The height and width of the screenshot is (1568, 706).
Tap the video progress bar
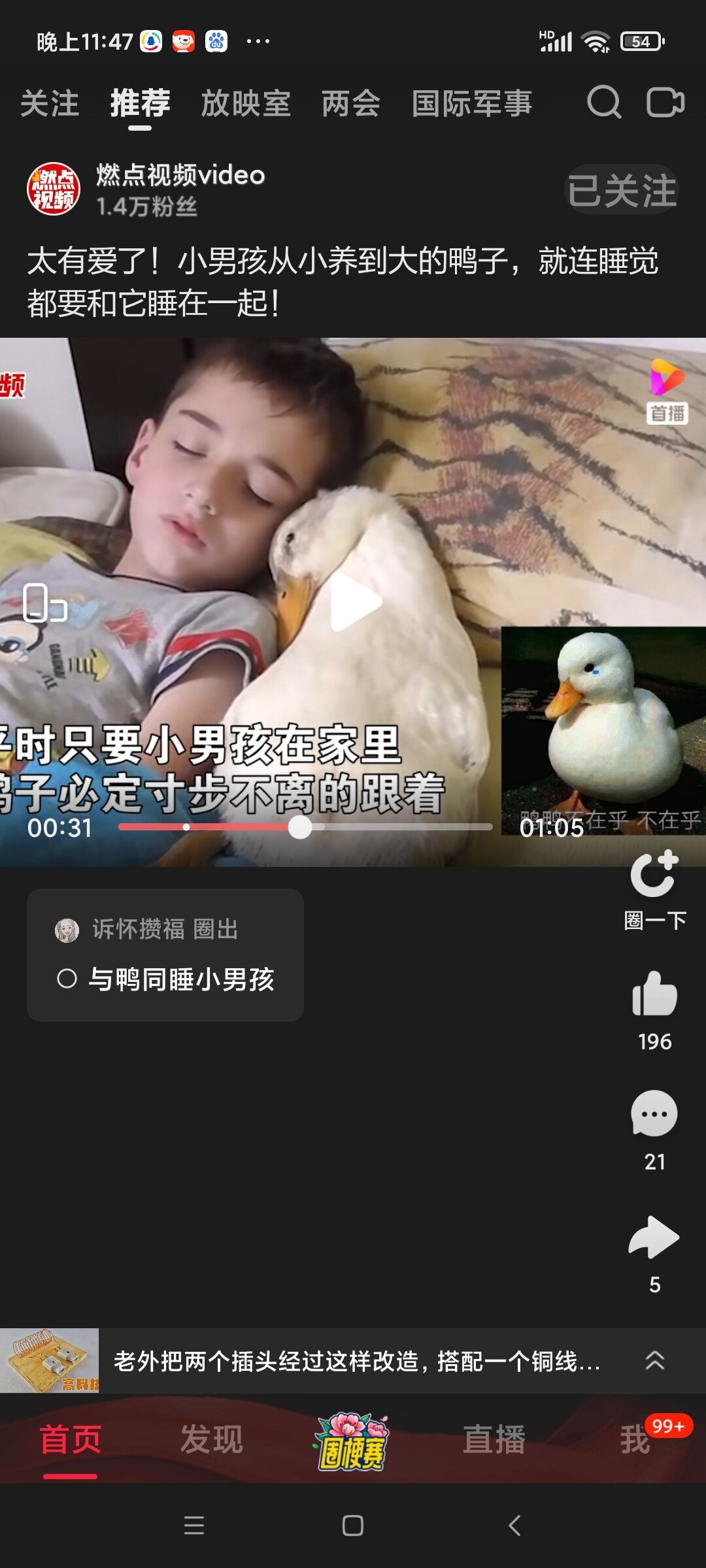coord(392,827)
